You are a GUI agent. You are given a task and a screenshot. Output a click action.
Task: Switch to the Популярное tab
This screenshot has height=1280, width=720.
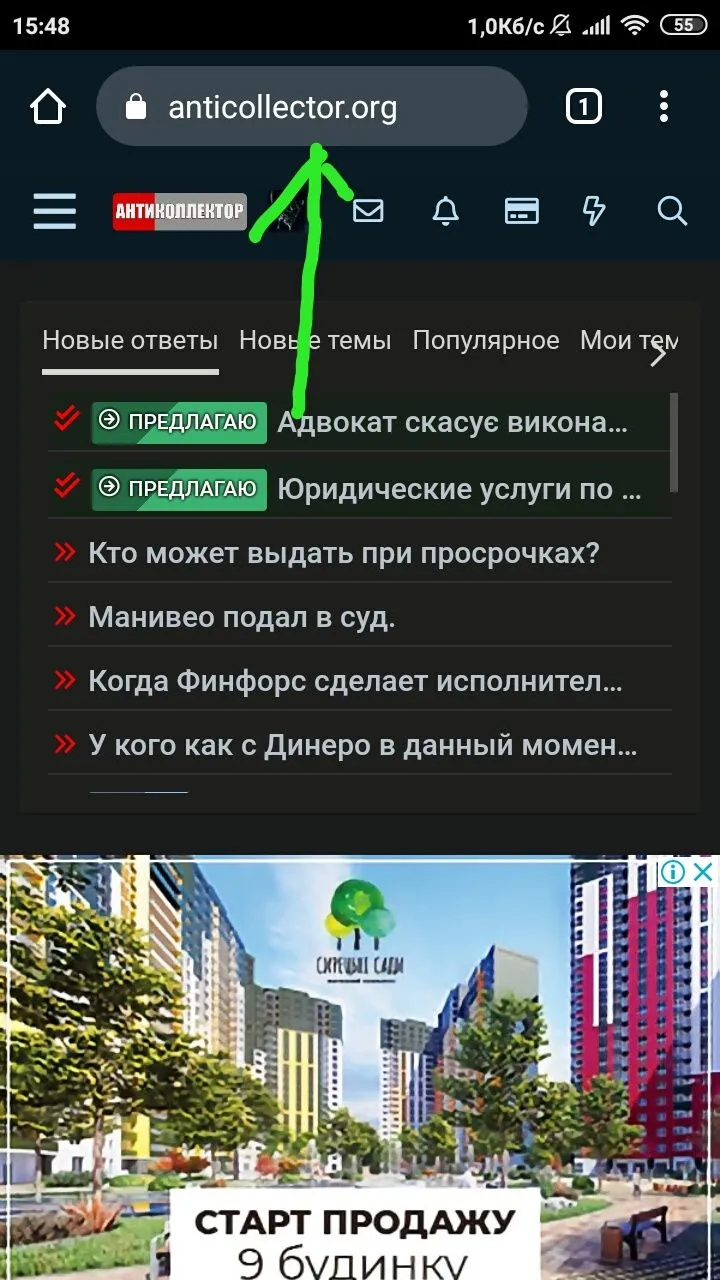tap(486, 341)
